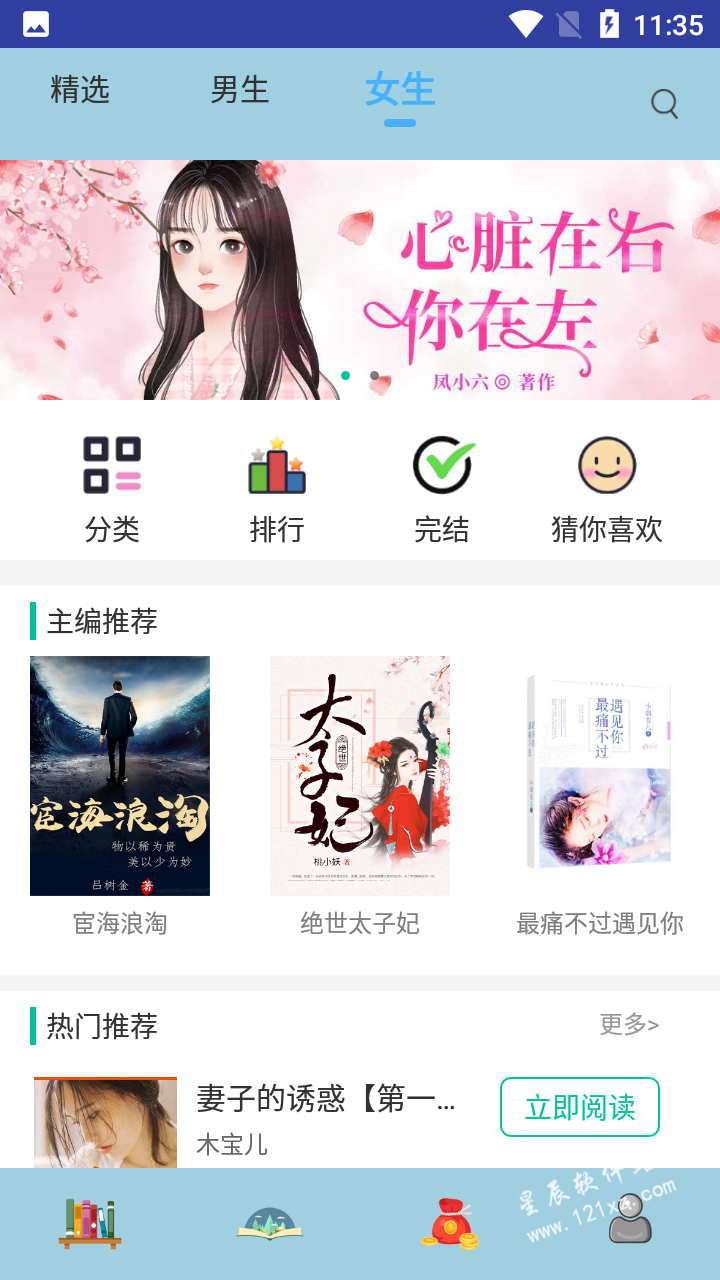Open 排行 rankings
Viewport: 720px width, 1280px height.
pos(277,490)
